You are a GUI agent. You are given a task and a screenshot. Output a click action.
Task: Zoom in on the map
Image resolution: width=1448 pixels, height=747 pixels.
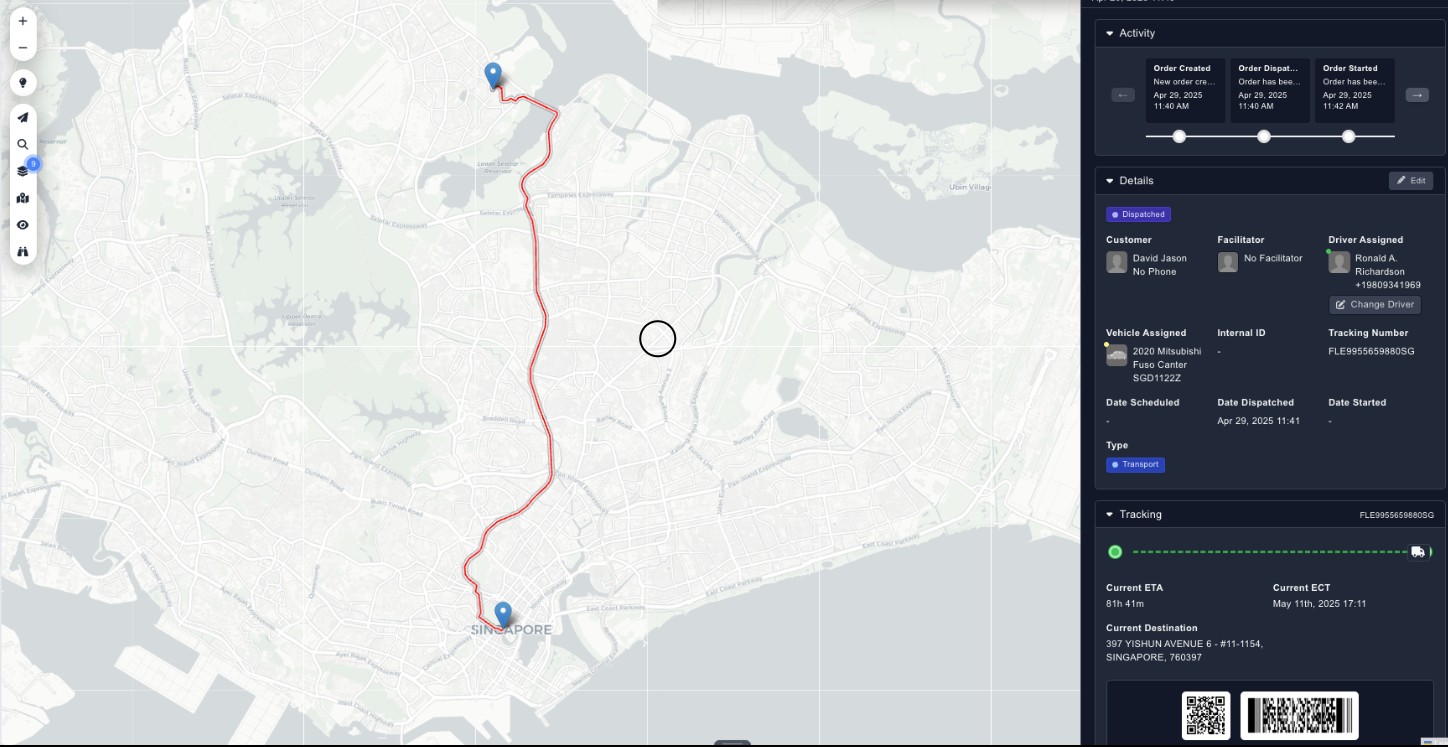[23, 20]
